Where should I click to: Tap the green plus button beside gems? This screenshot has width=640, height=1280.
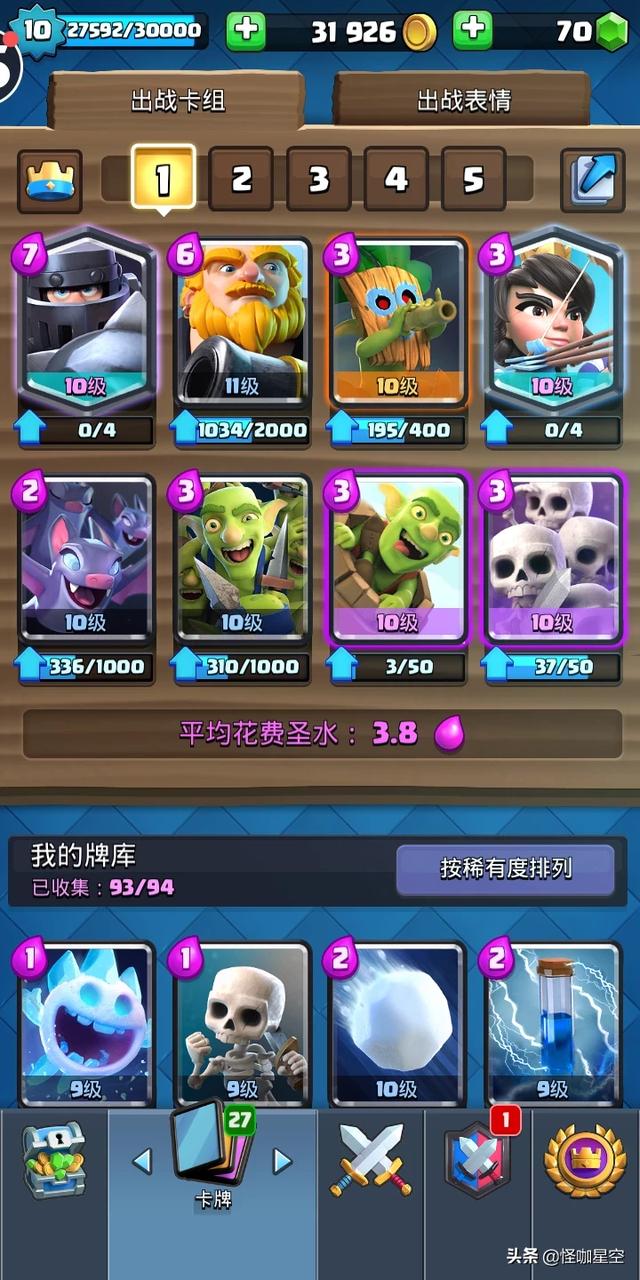coord(473,32)
